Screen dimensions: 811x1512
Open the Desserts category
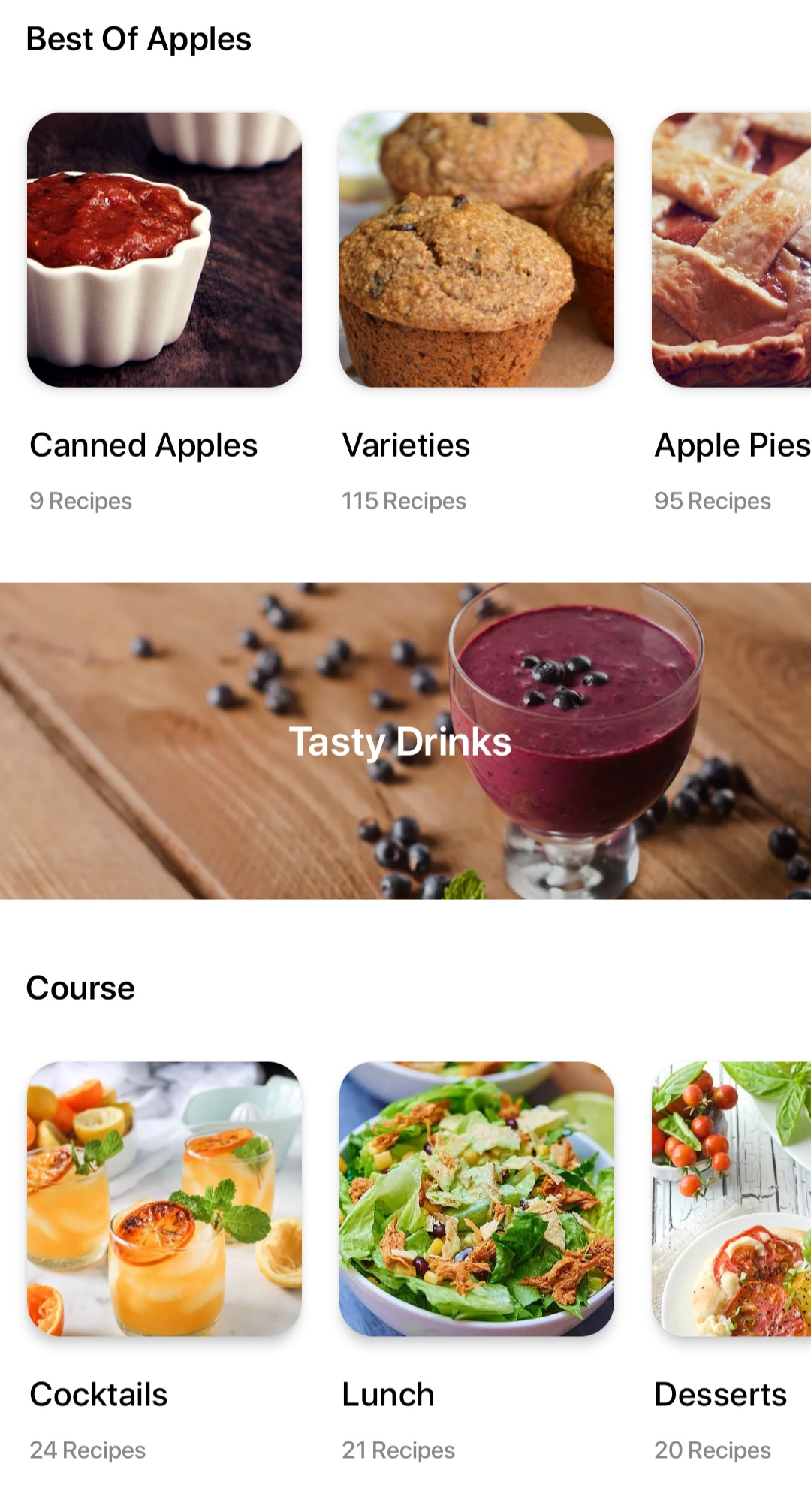point(721,1393)
